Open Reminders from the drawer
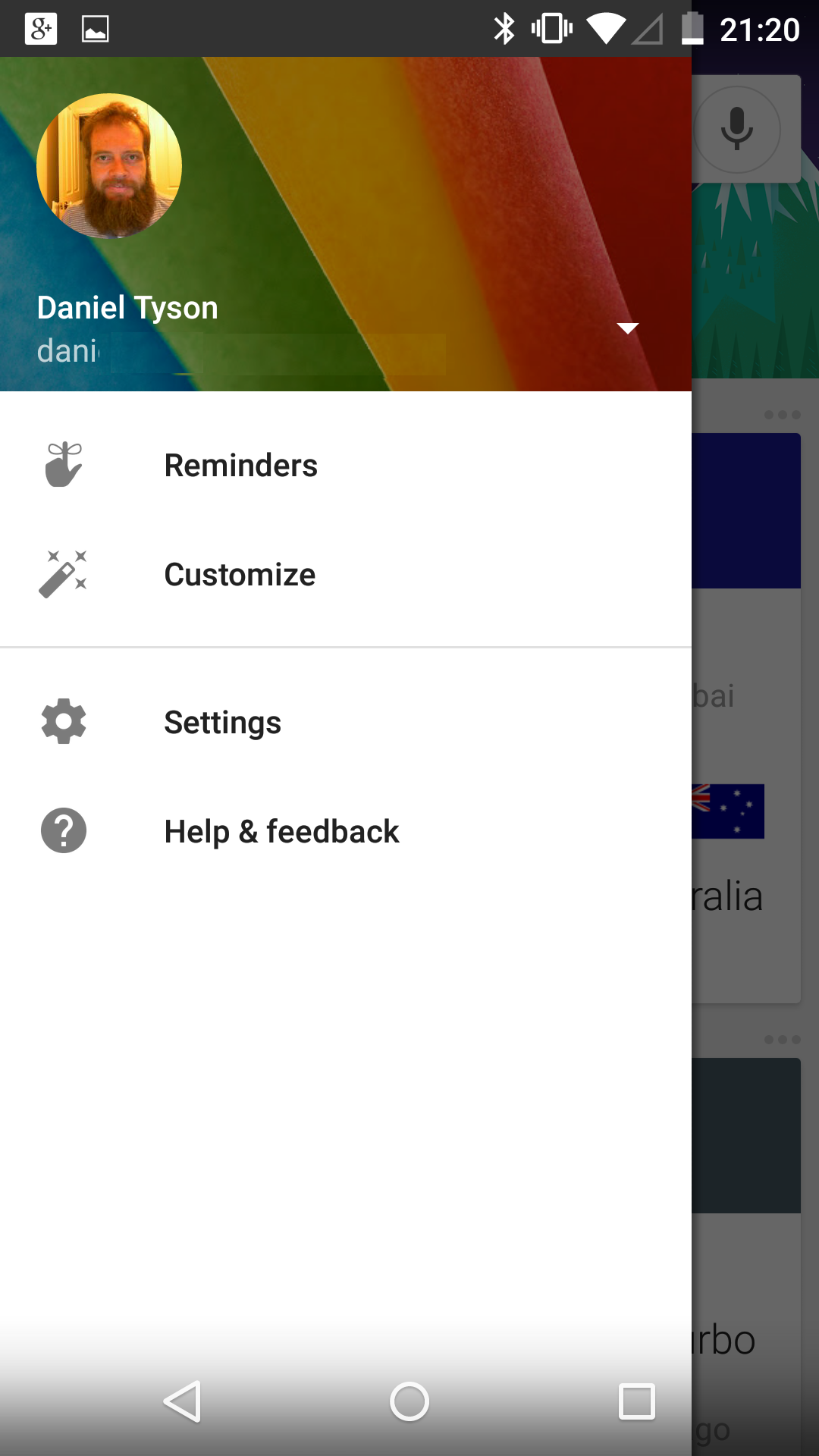Screen dimensions: 819x1456 (346, 465)
